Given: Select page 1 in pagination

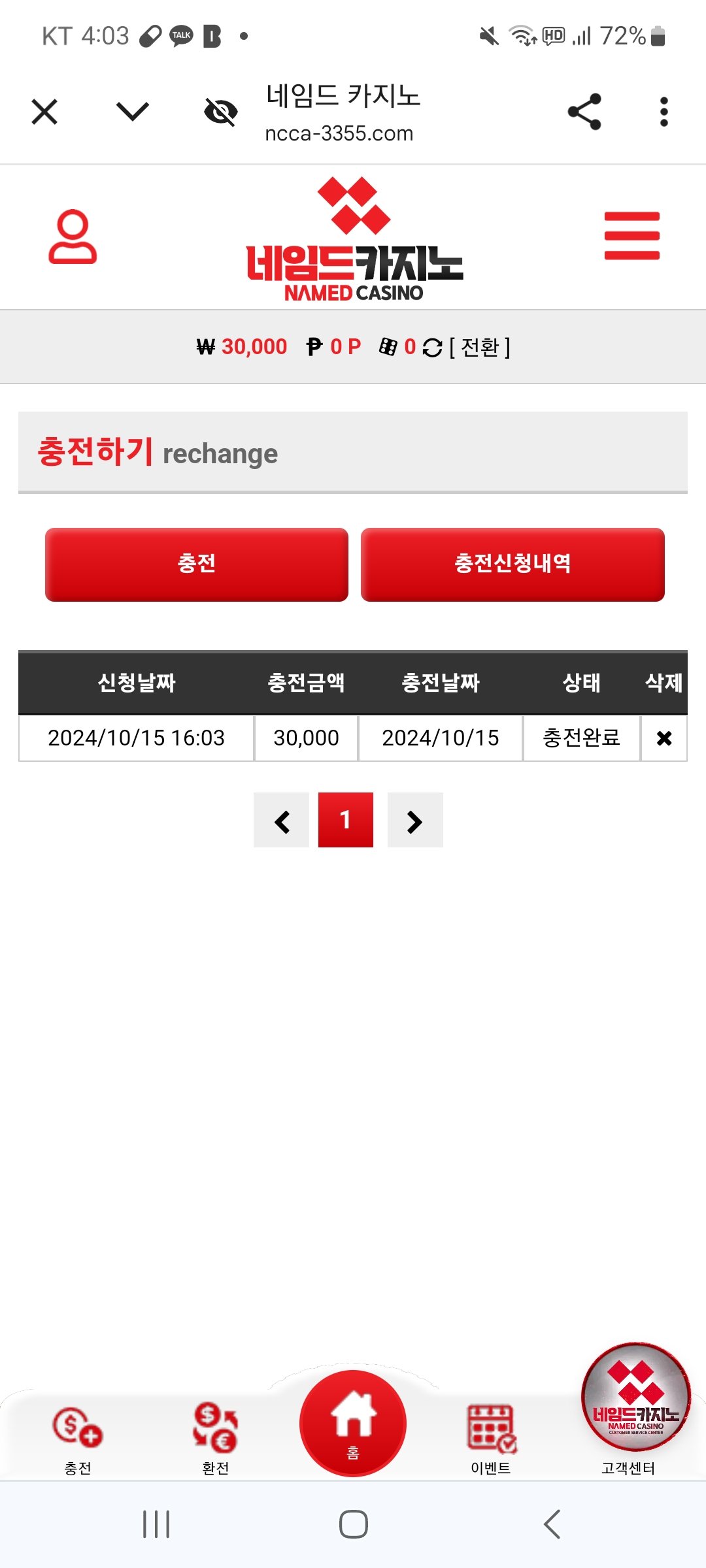Looking at the screenshot, I should pos(346,820).
